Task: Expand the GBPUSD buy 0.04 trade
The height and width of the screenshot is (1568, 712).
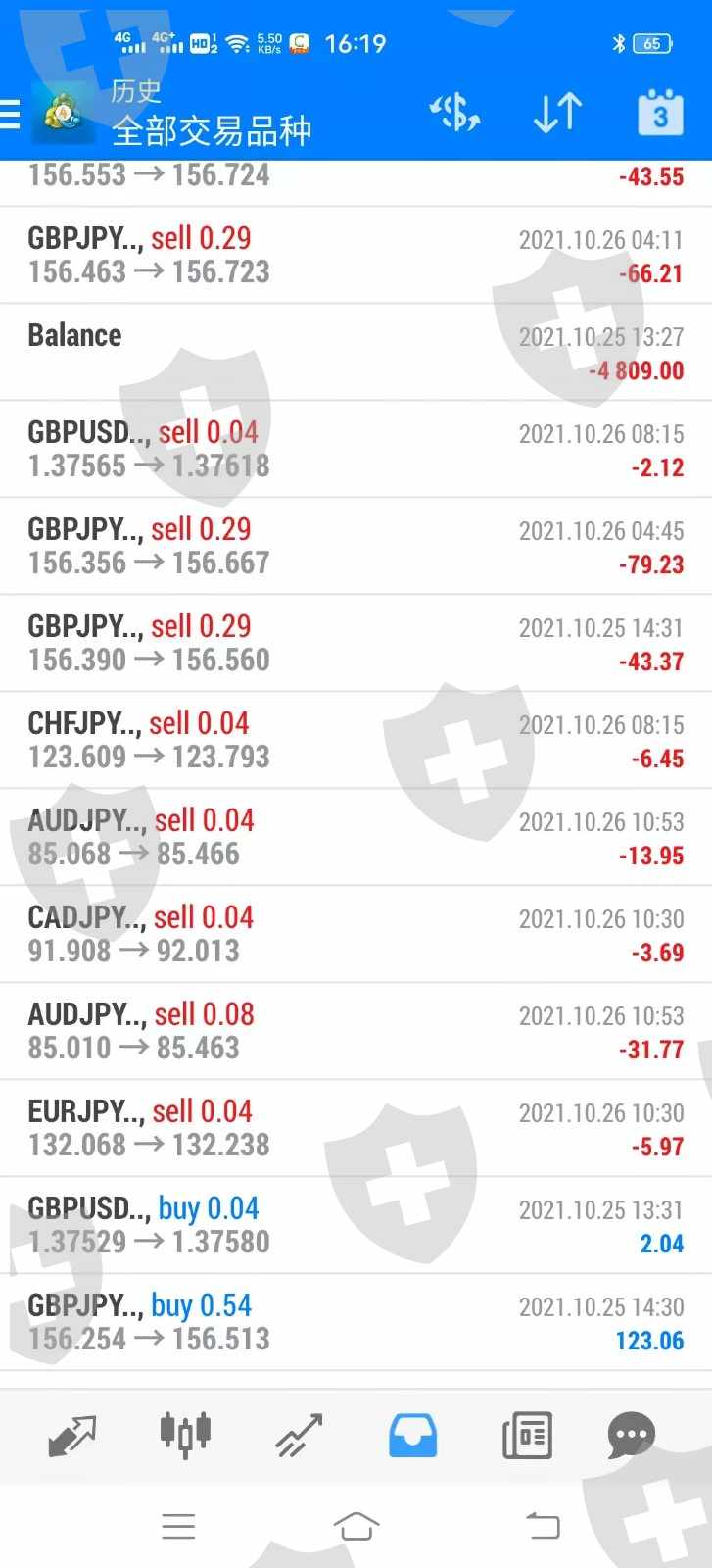Action: 356,1225
